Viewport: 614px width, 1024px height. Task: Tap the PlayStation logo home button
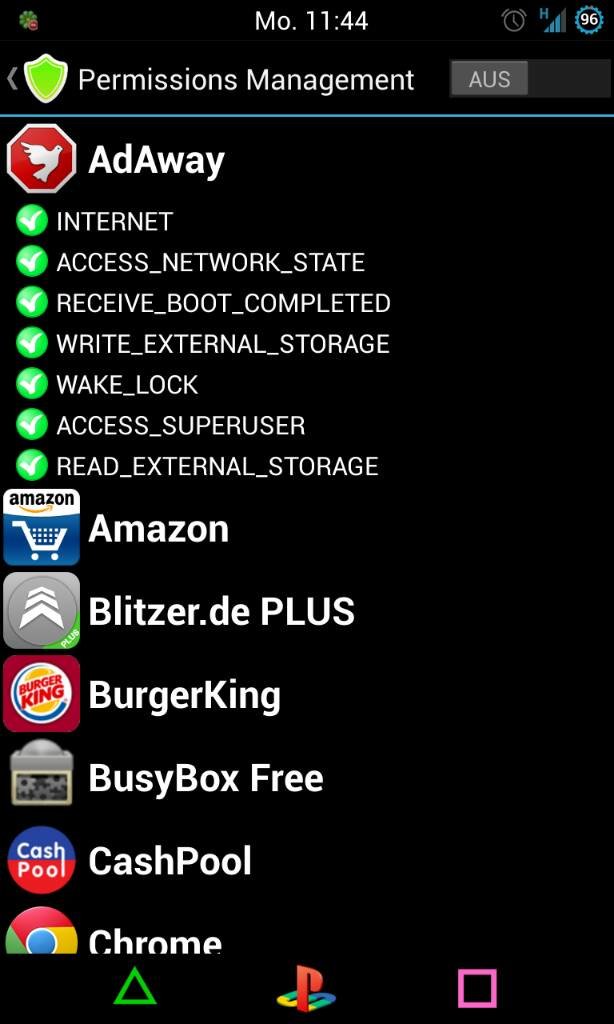tap(306, 988)
